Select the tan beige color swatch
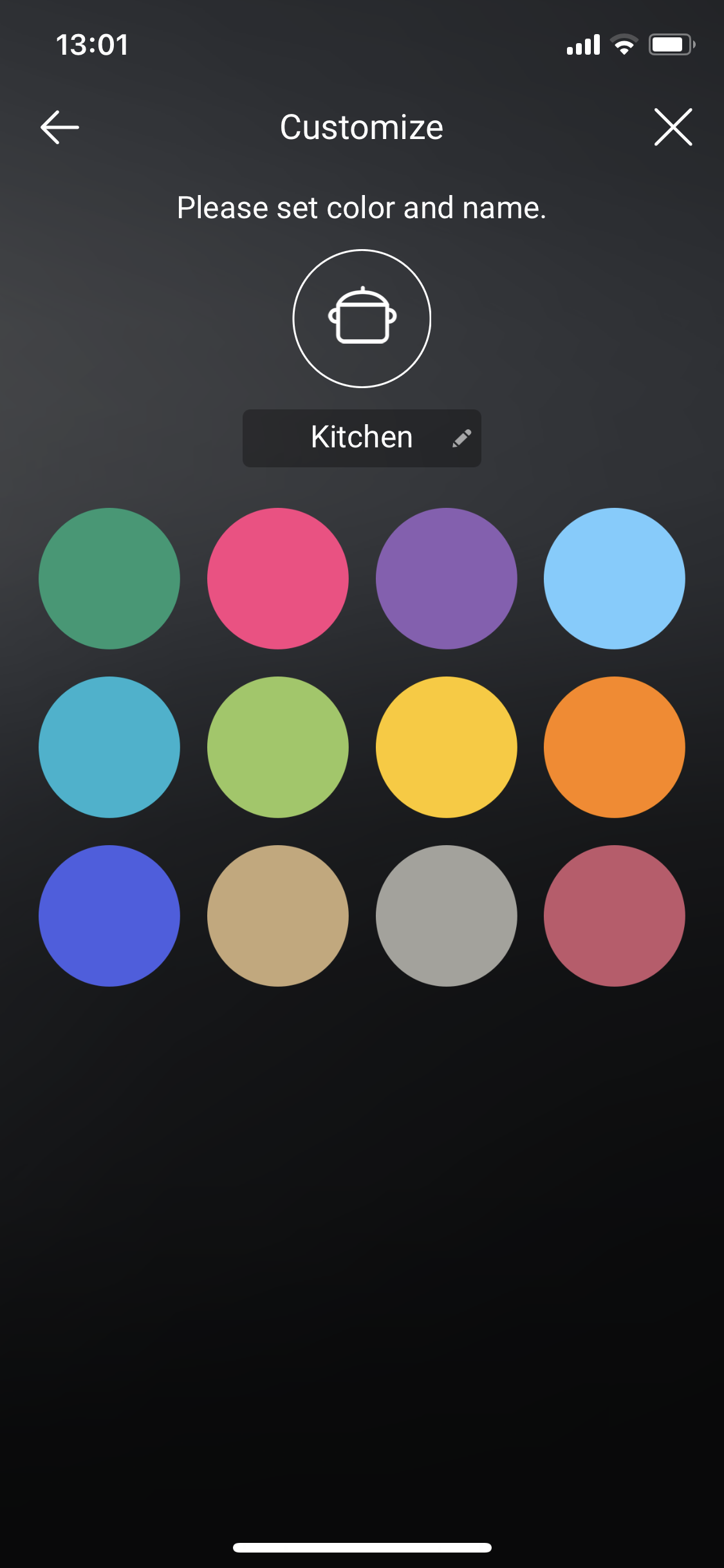Screen dimensions: 724x1568 [x=278, y=916]
